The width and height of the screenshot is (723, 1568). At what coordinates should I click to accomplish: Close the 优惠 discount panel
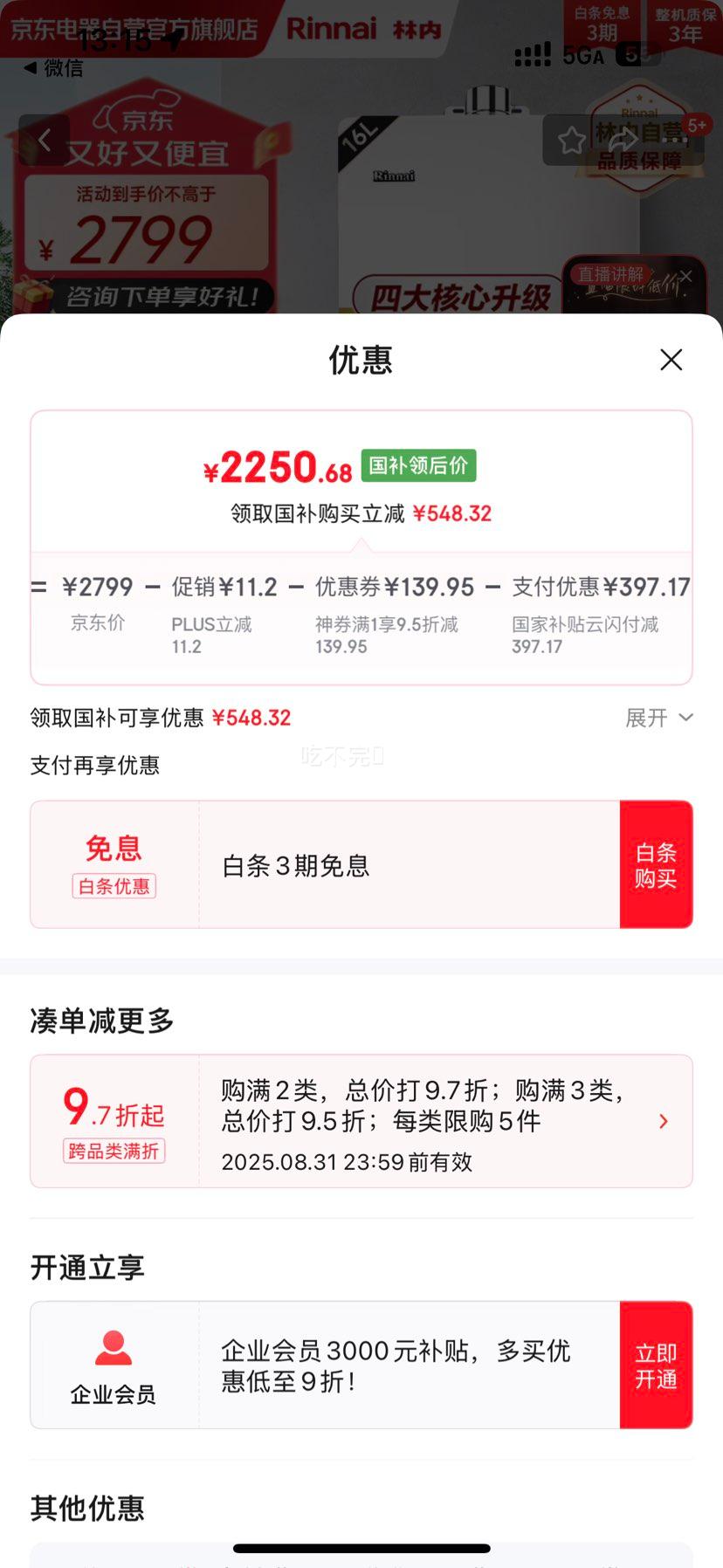(x=671, y=360)
